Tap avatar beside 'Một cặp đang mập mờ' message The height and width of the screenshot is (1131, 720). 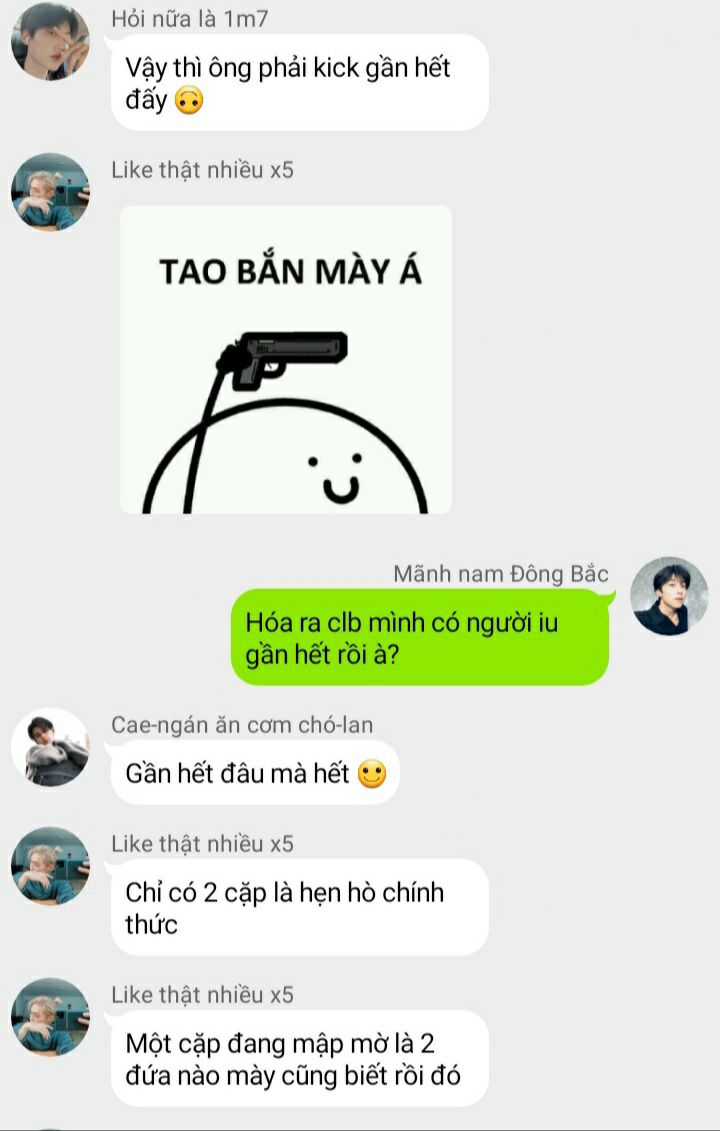point(50,1017)
